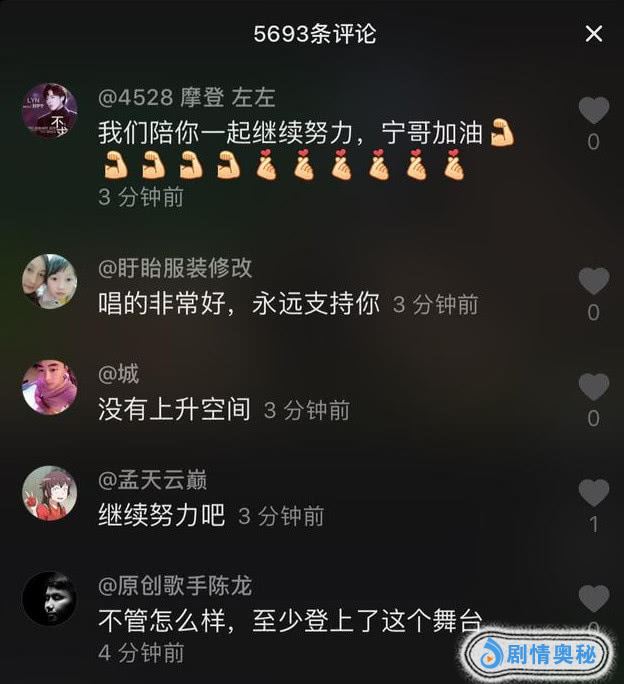Tap the comment 唱的非常好，永远支持你

(x=240, y=303)
